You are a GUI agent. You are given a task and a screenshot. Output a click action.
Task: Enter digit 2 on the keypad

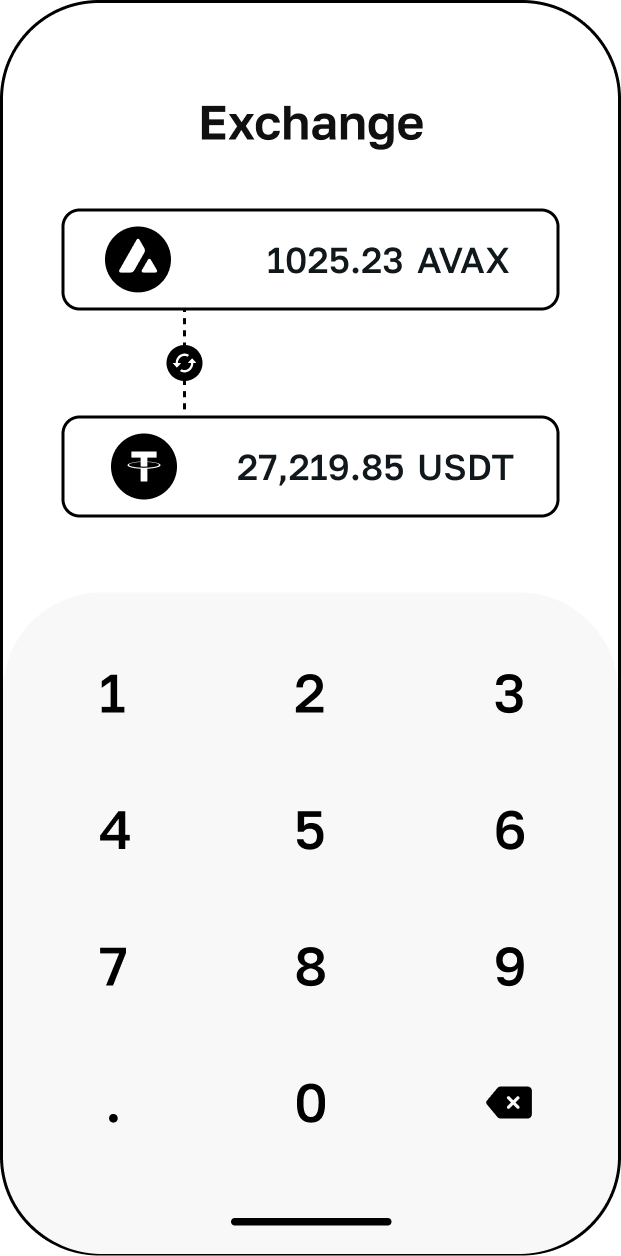click(x=310, y=694)
